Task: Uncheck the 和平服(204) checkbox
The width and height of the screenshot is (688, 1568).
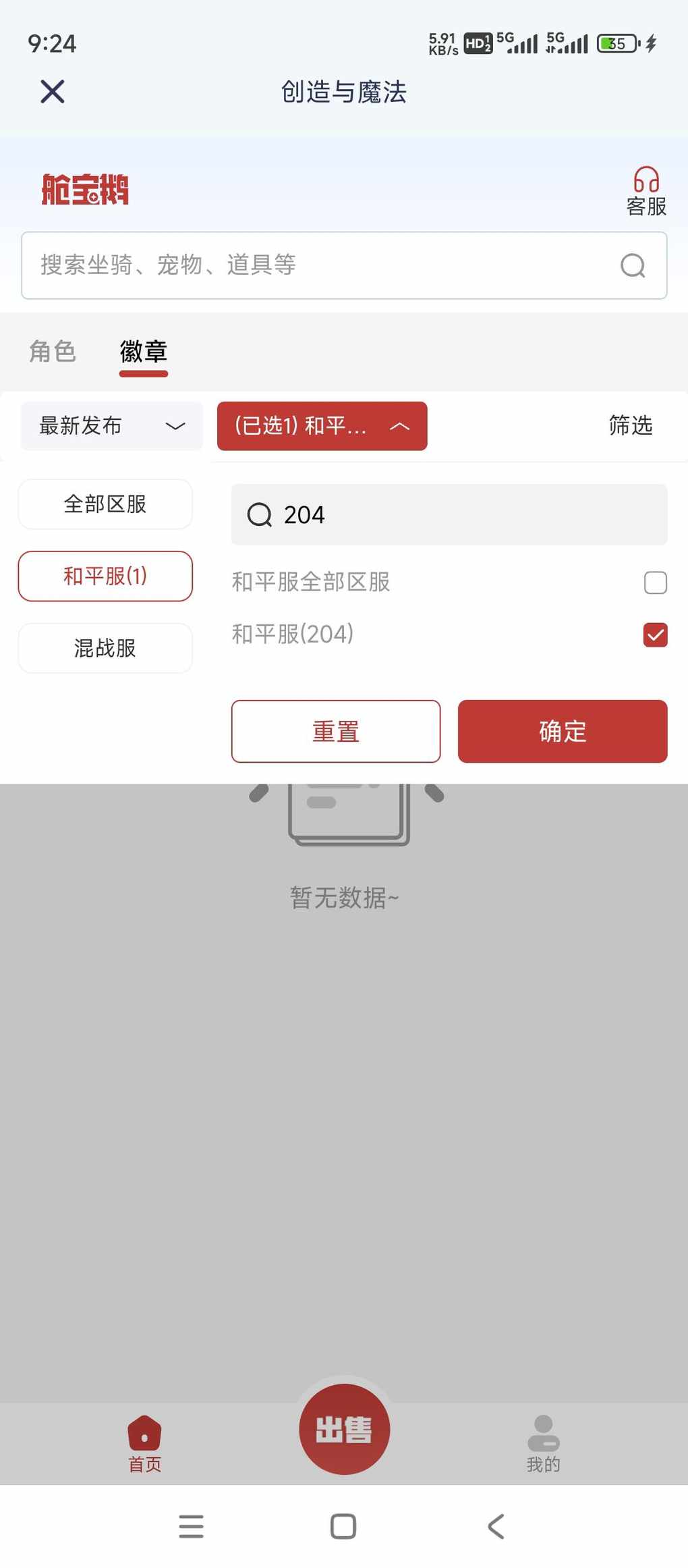Action: tap(655, 635)
